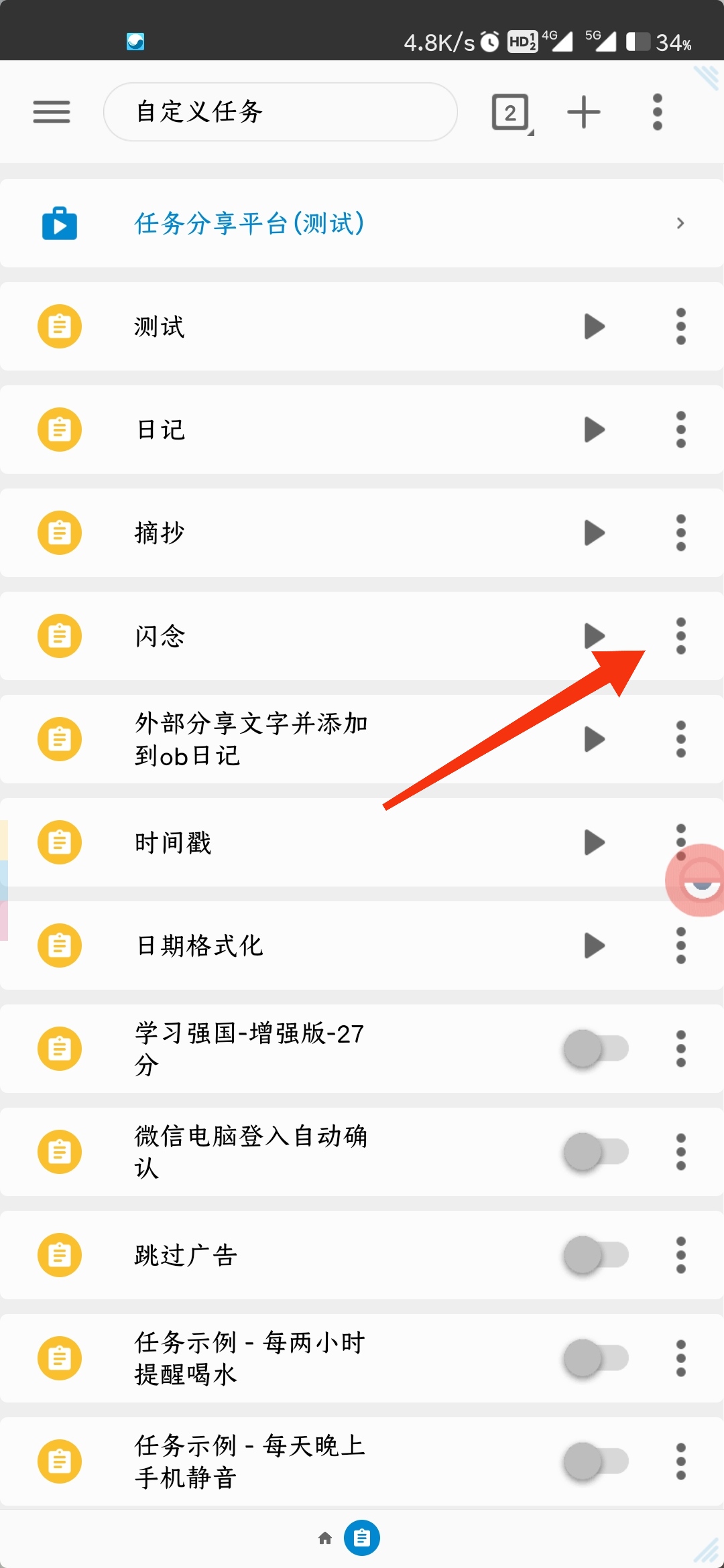Image resolution: width=724 pixels, height=1568 pixels.
Task: Run the 日期格式化 task
Action: (594, 945)
